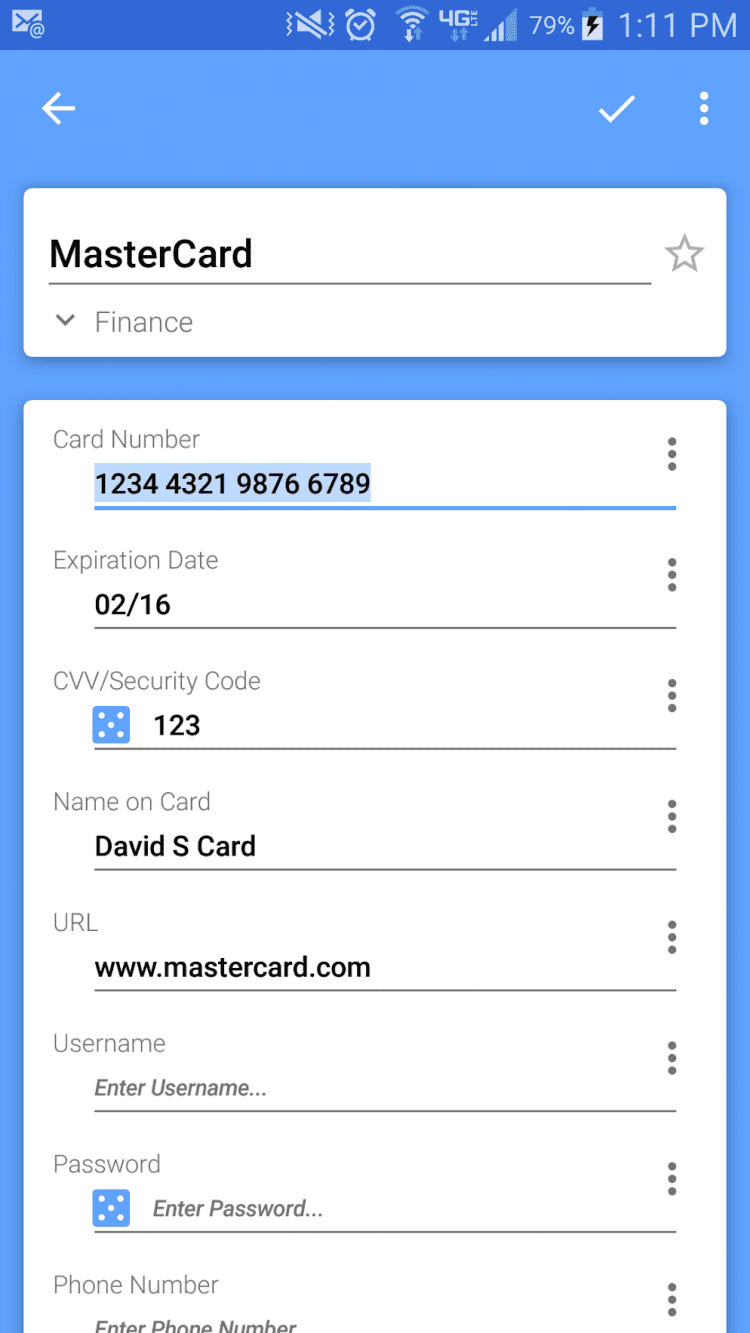
Task: Edit the MasterCard title field
Action: [350, 254]
